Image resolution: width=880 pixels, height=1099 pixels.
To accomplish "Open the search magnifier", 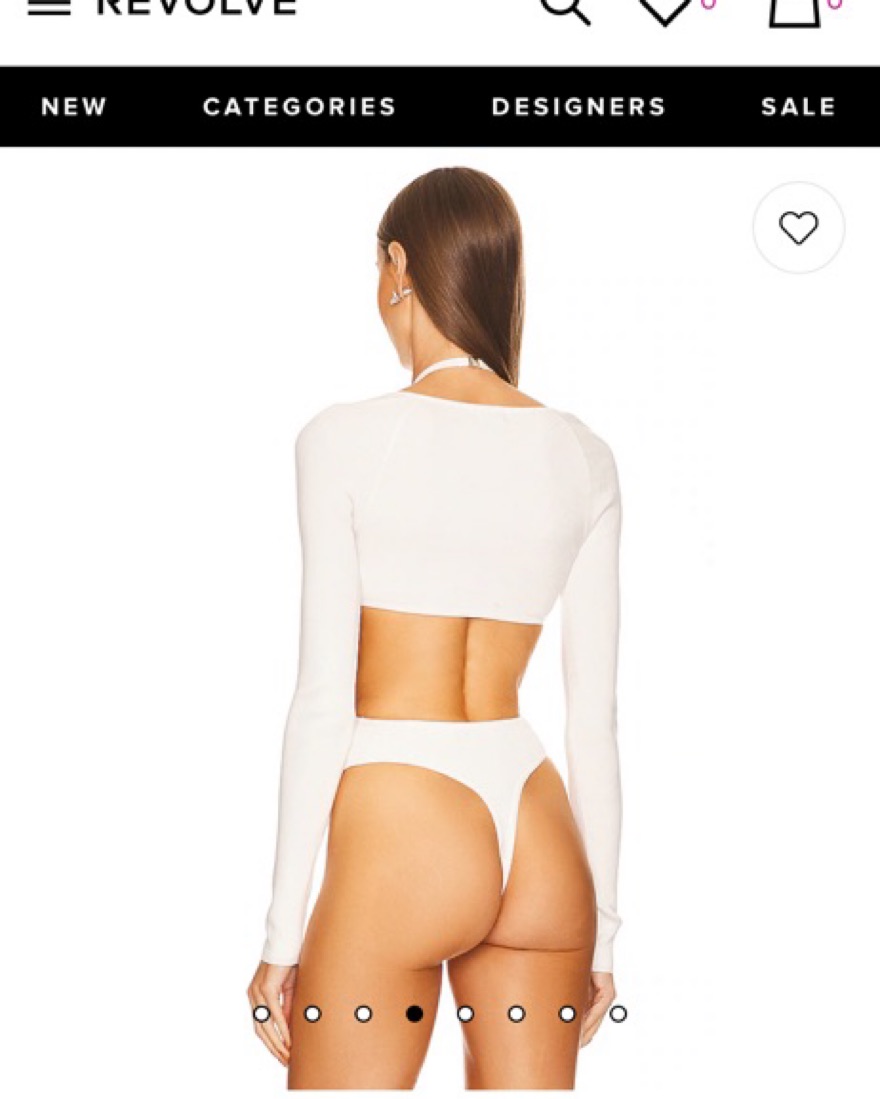I will coord(565,8).
